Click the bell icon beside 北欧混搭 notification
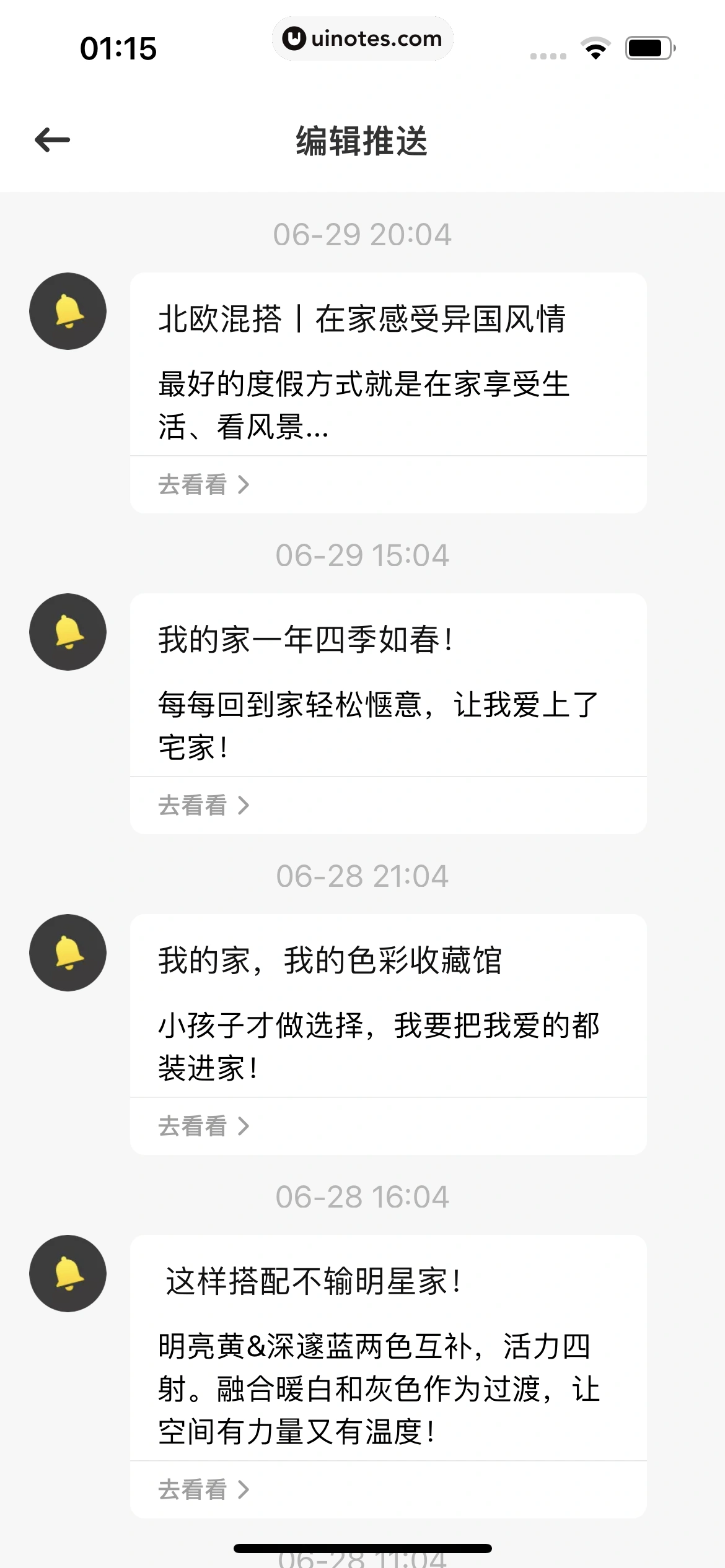The width and height of the screenshot is (725, 1568). pos(67,311)
